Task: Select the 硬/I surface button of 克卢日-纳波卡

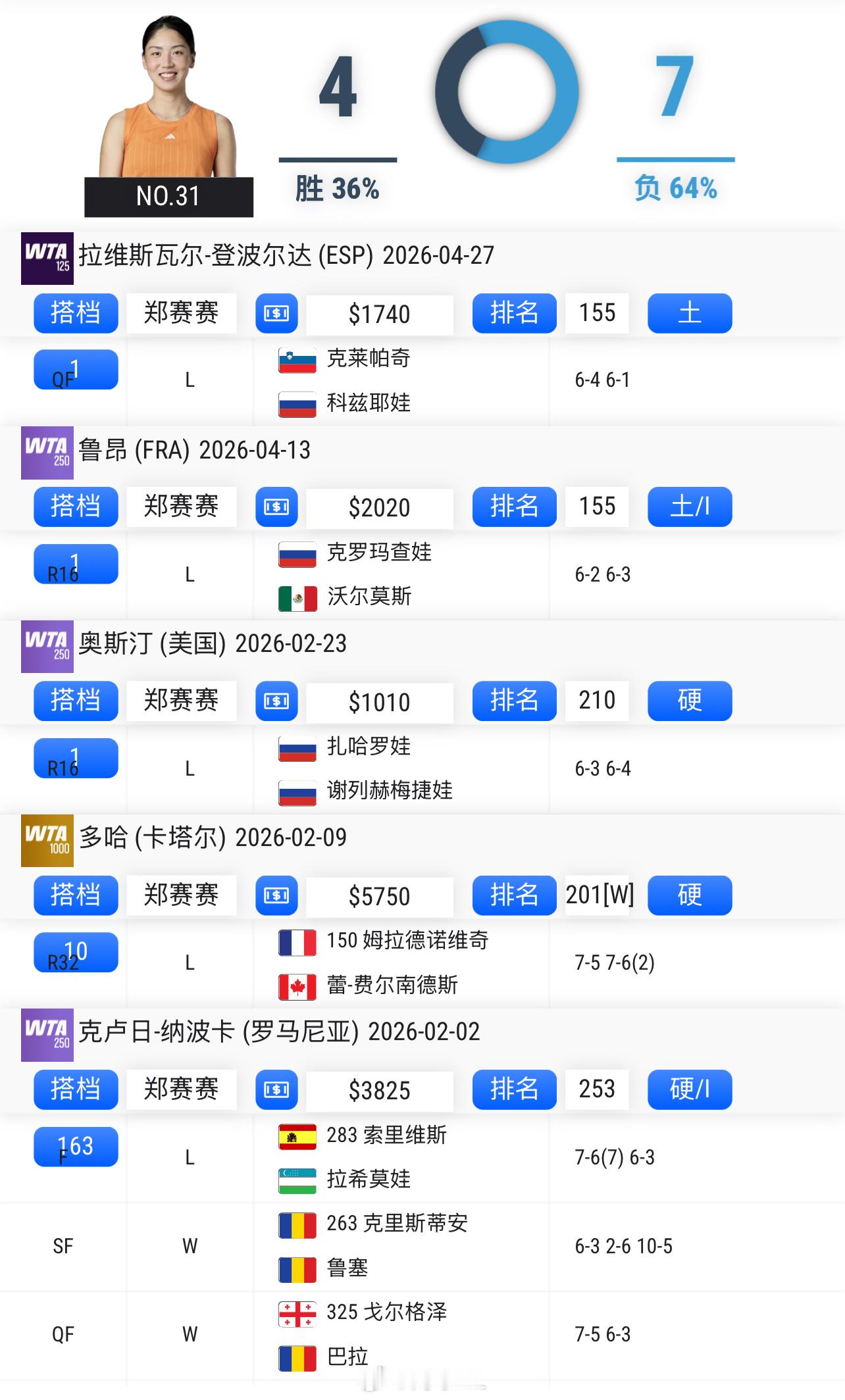Action: click(688, 1089)
